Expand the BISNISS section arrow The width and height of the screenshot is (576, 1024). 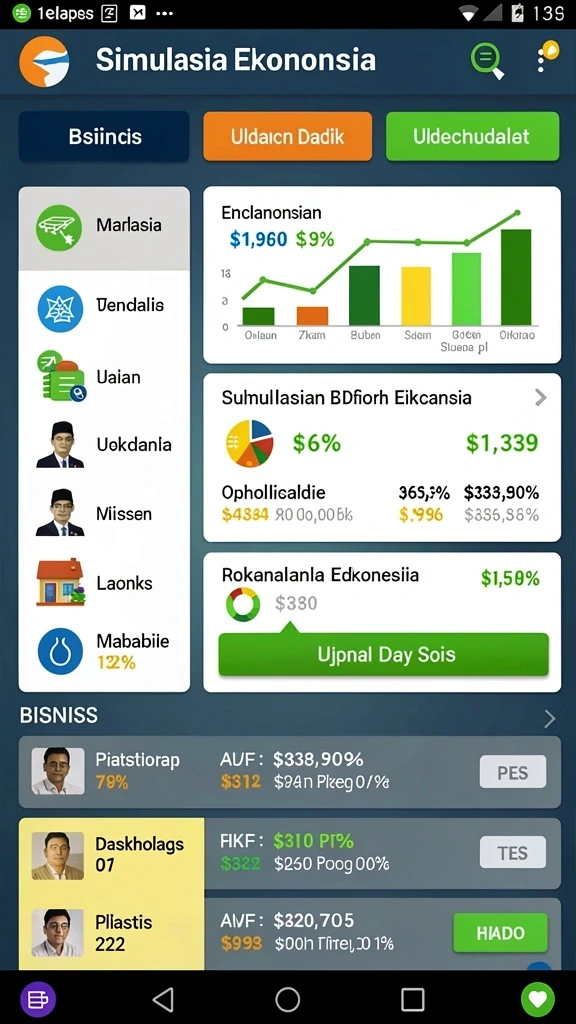[x=550, y=719]
